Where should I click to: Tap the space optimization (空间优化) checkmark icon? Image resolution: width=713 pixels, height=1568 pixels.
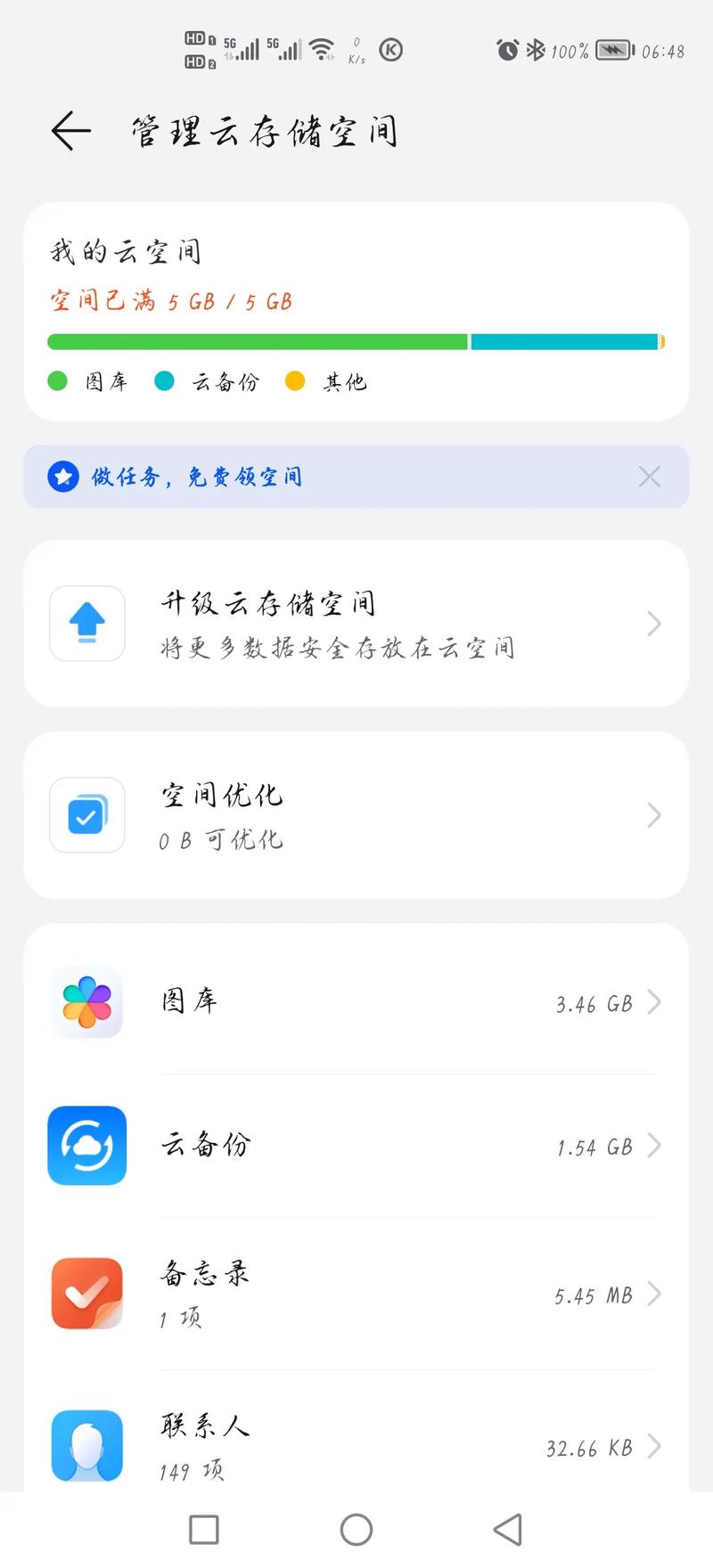click(x=86, y=815)
